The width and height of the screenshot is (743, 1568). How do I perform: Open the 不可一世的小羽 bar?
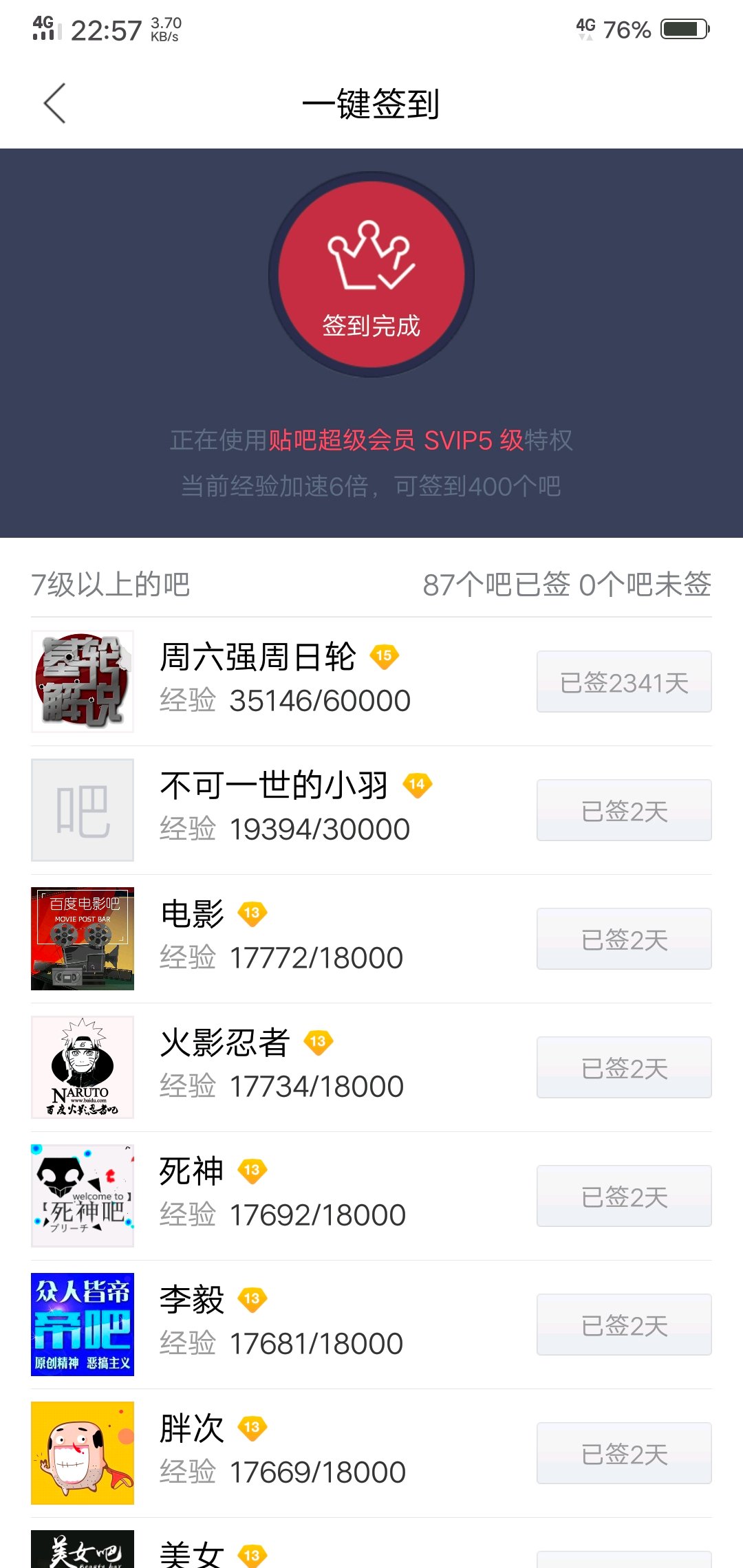[x=274, y=786]
